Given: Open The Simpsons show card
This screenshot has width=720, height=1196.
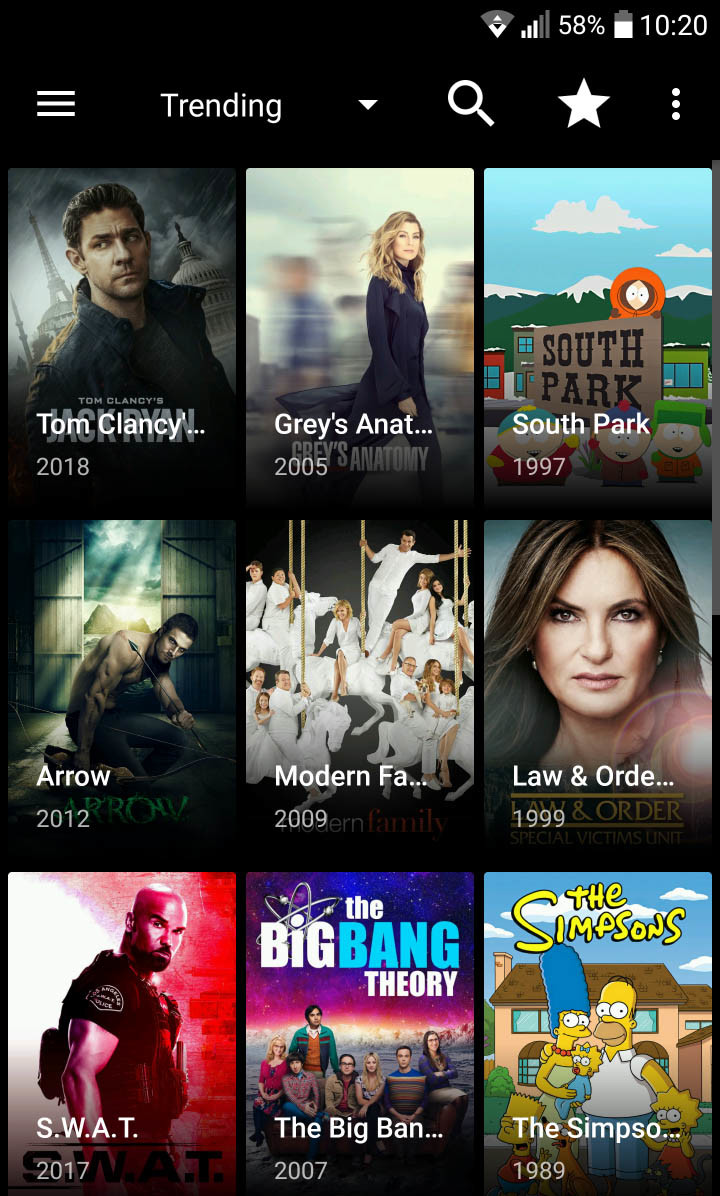Looking at the screenshot, I should [x=598, y=1032].
